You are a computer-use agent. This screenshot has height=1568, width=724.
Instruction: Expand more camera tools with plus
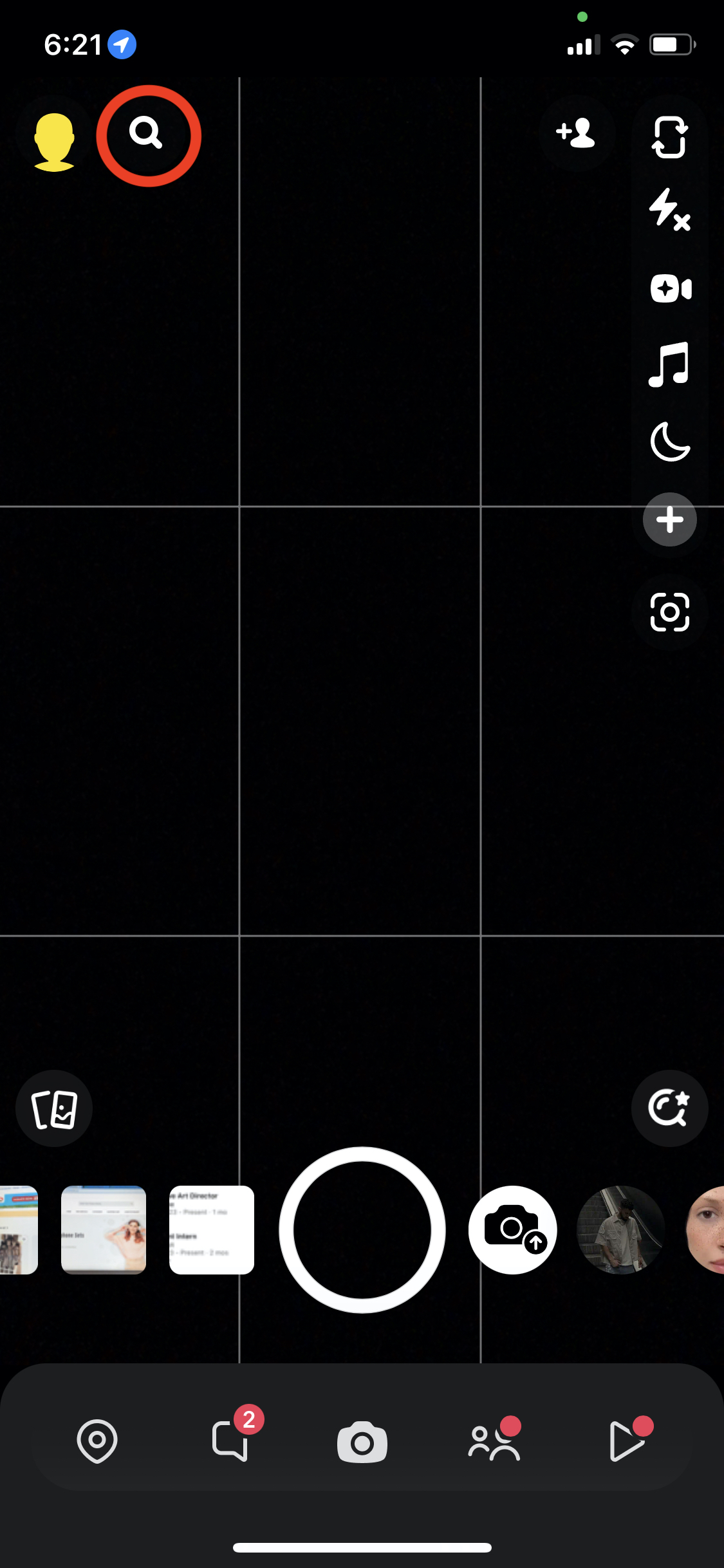(x=669, y=519)
